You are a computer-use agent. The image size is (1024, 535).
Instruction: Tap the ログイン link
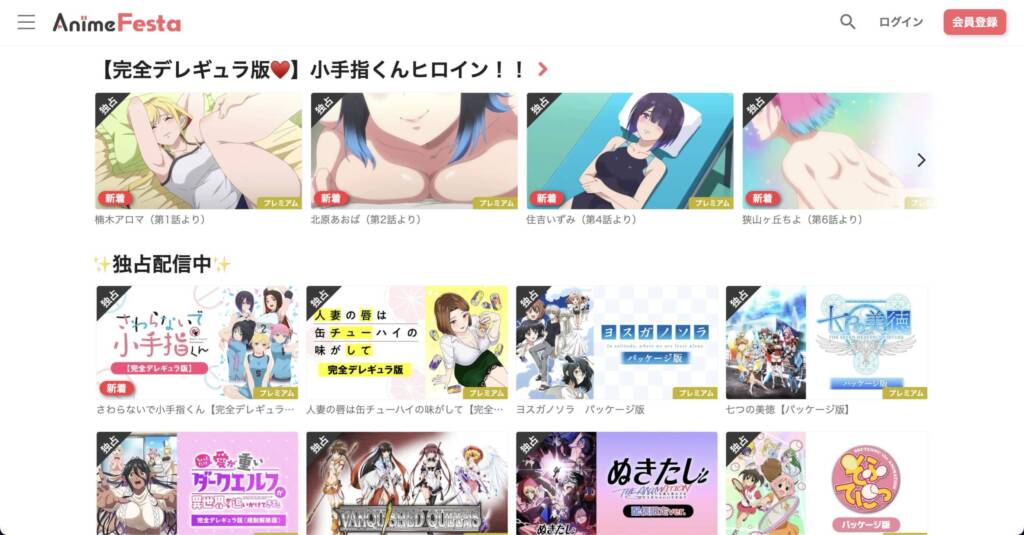point(900,22)
